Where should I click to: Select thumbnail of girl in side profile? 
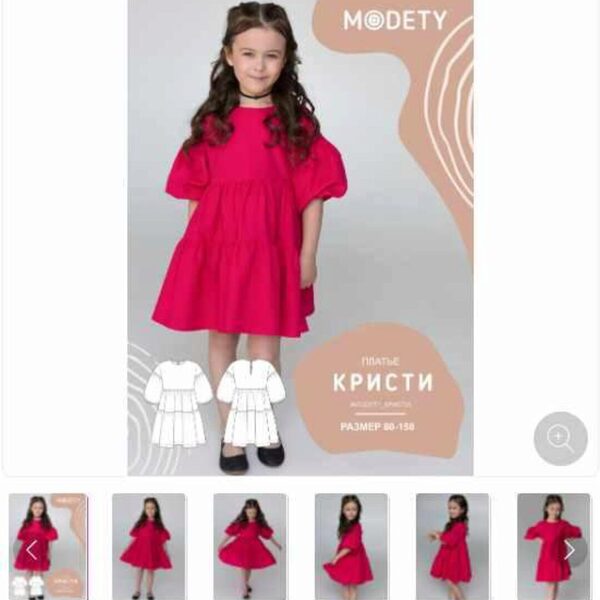[x=452, y=546]
